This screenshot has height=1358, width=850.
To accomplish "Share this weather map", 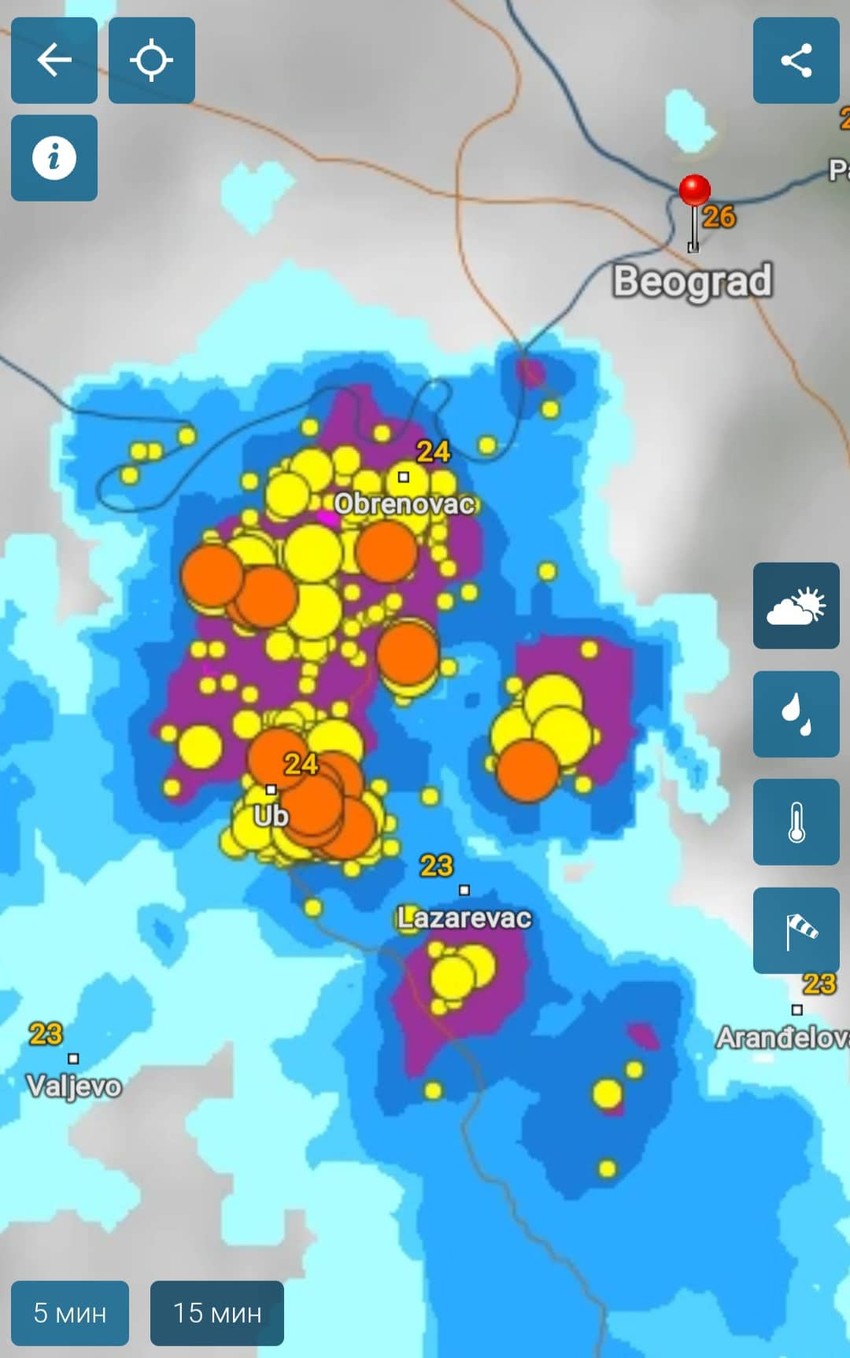I will [x=796, y=60].
